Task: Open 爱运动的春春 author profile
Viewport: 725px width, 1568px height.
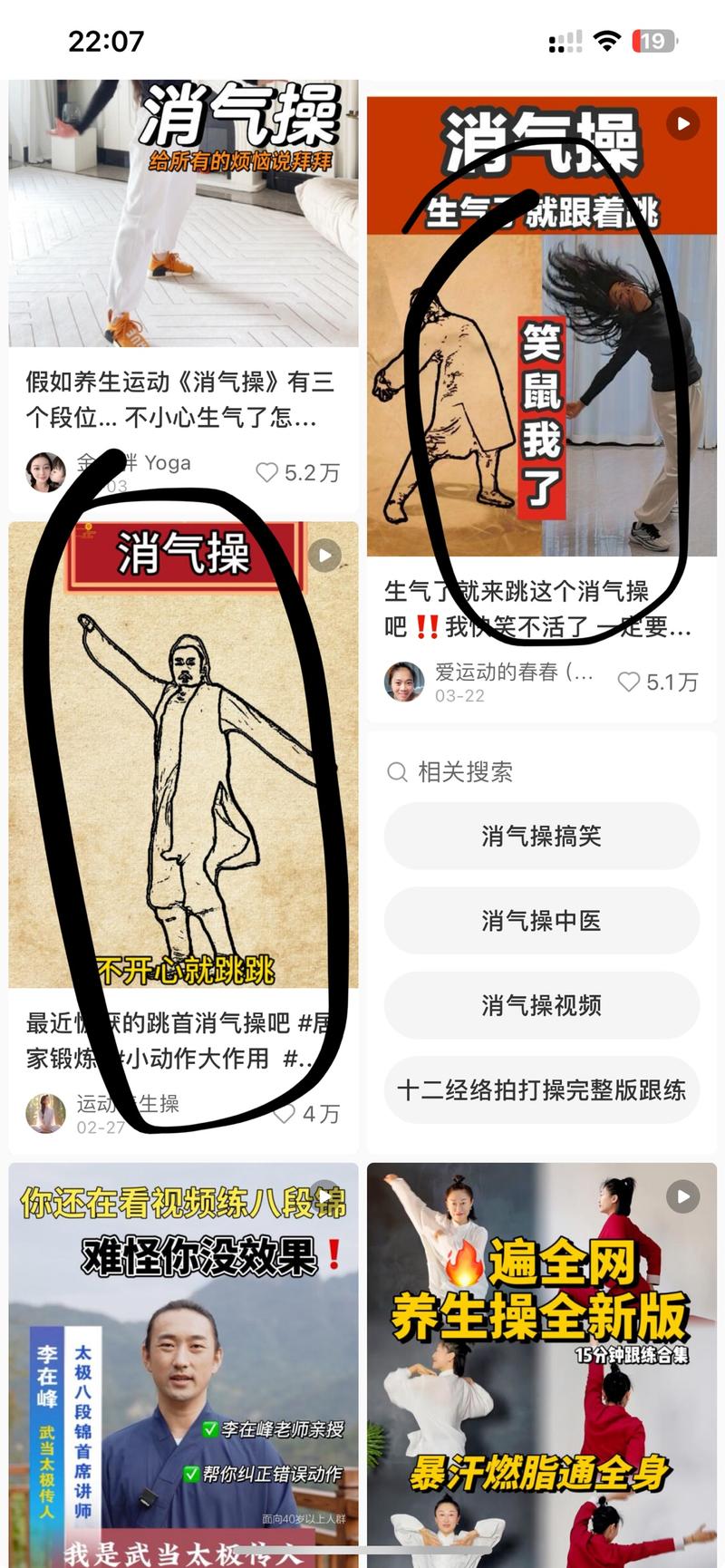Action: click(404, 682)
